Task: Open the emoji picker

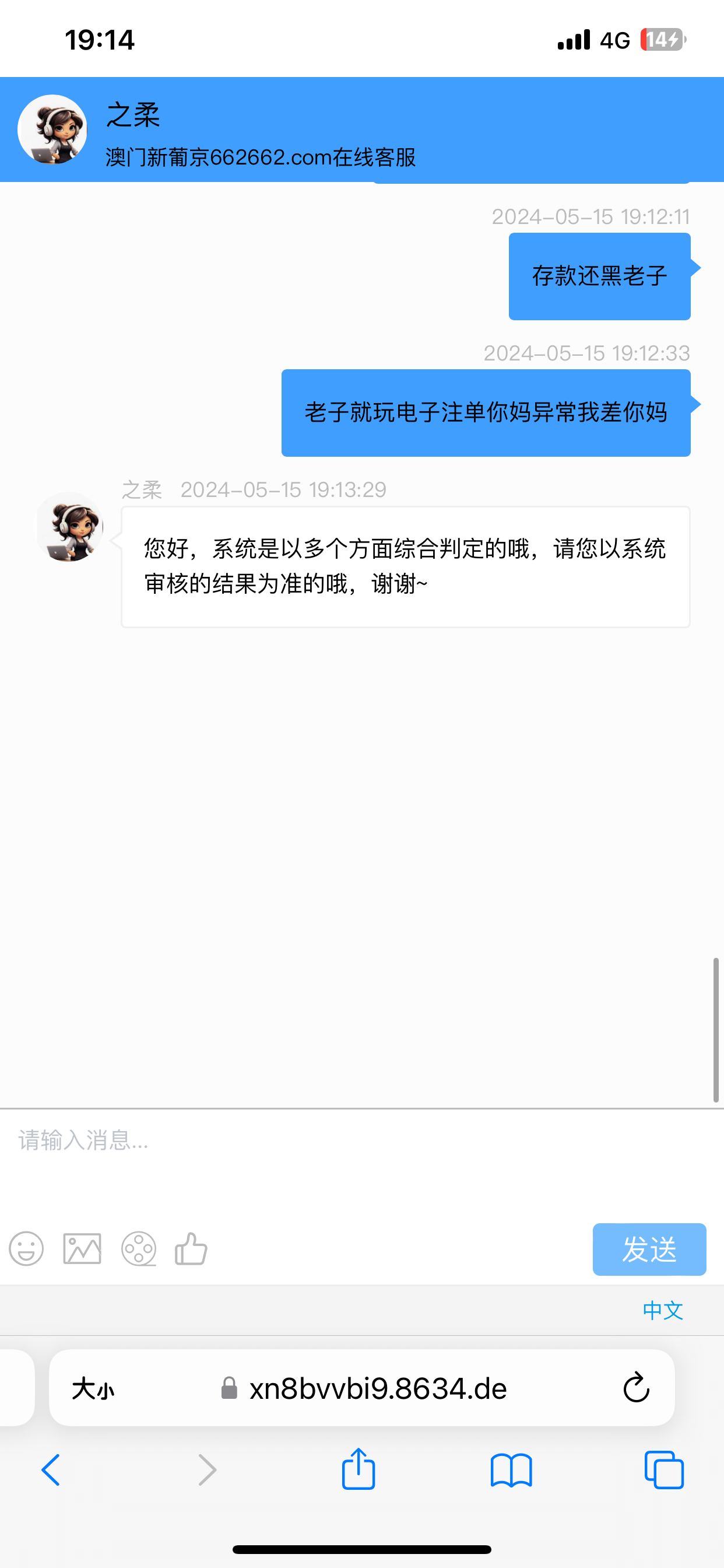Action: tap(27, 1248)
